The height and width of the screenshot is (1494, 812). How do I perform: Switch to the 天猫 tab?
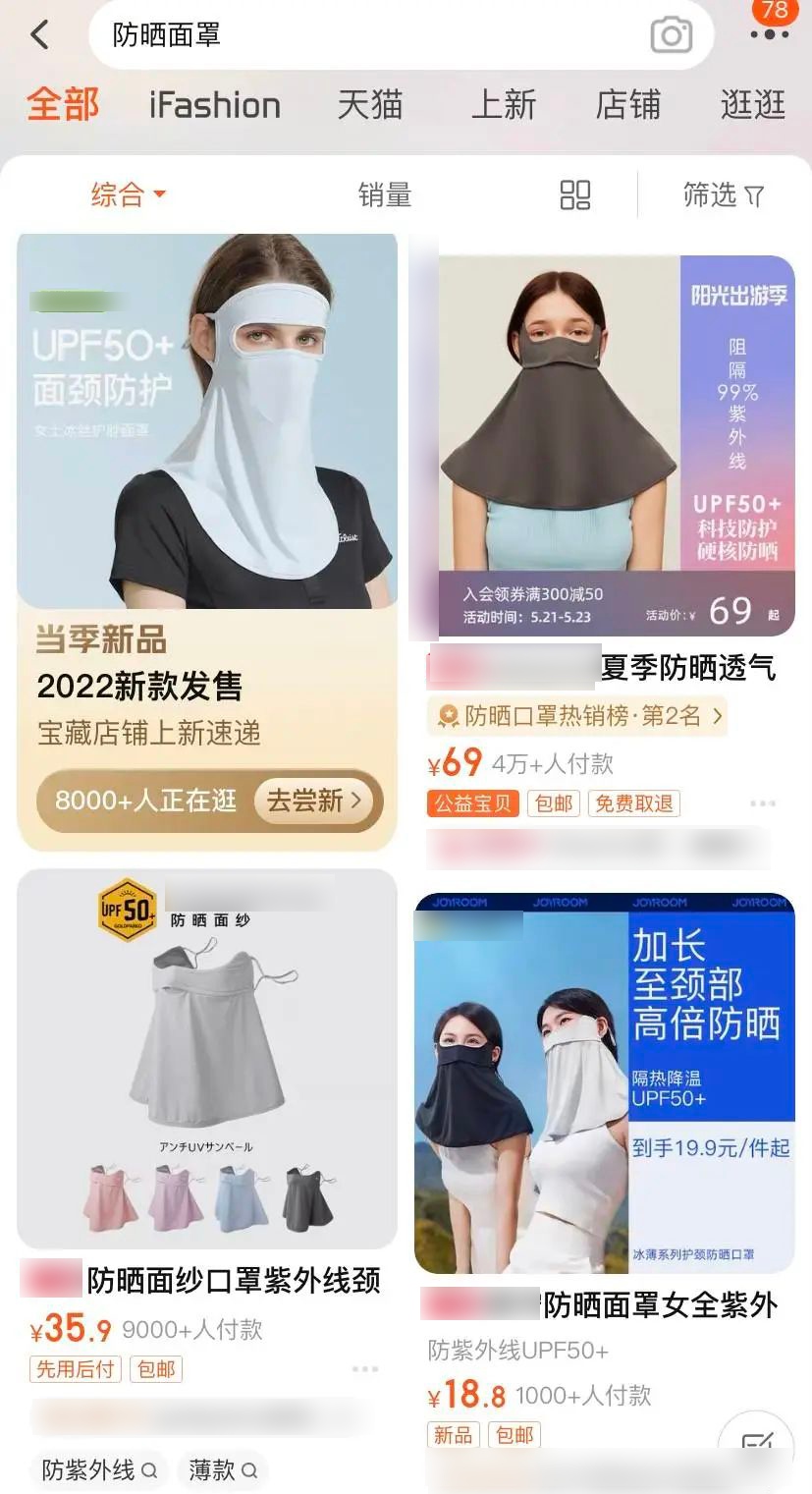(x=369, y=105)
